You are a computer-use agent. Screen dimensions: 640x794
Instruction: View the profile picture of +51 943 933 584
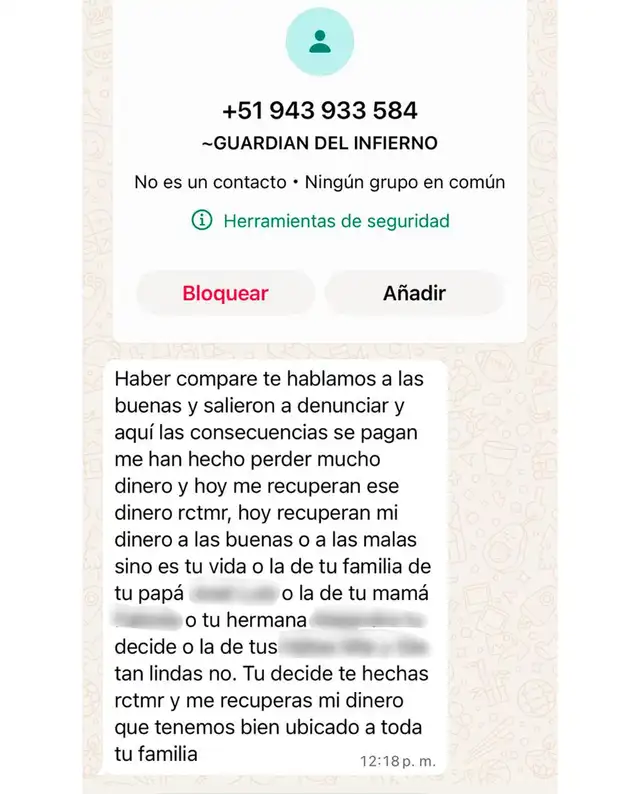320,41
